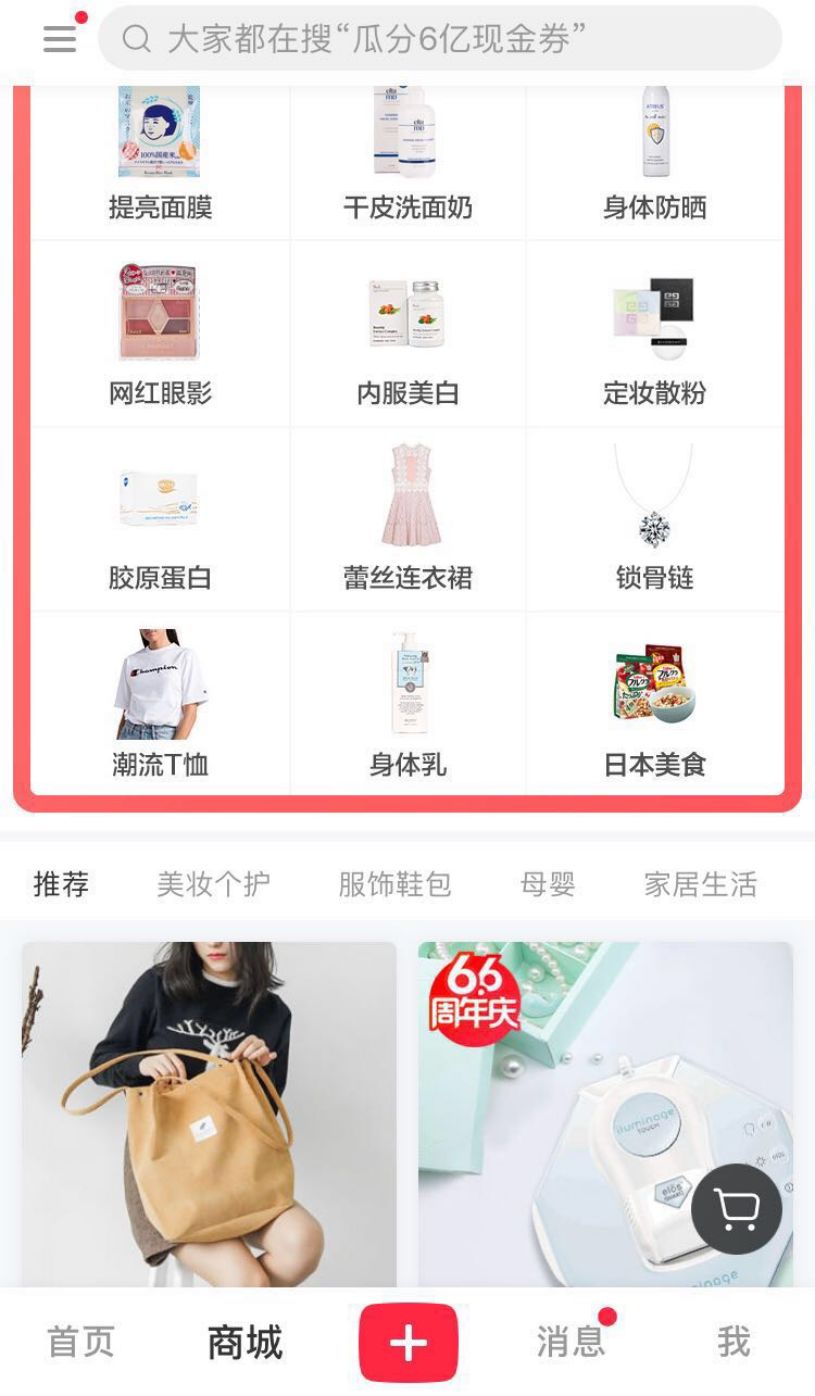This screenshot has height=1396, width=815.
Task: Tap the search magnifier in the search bar
Action: coord(137,39)
